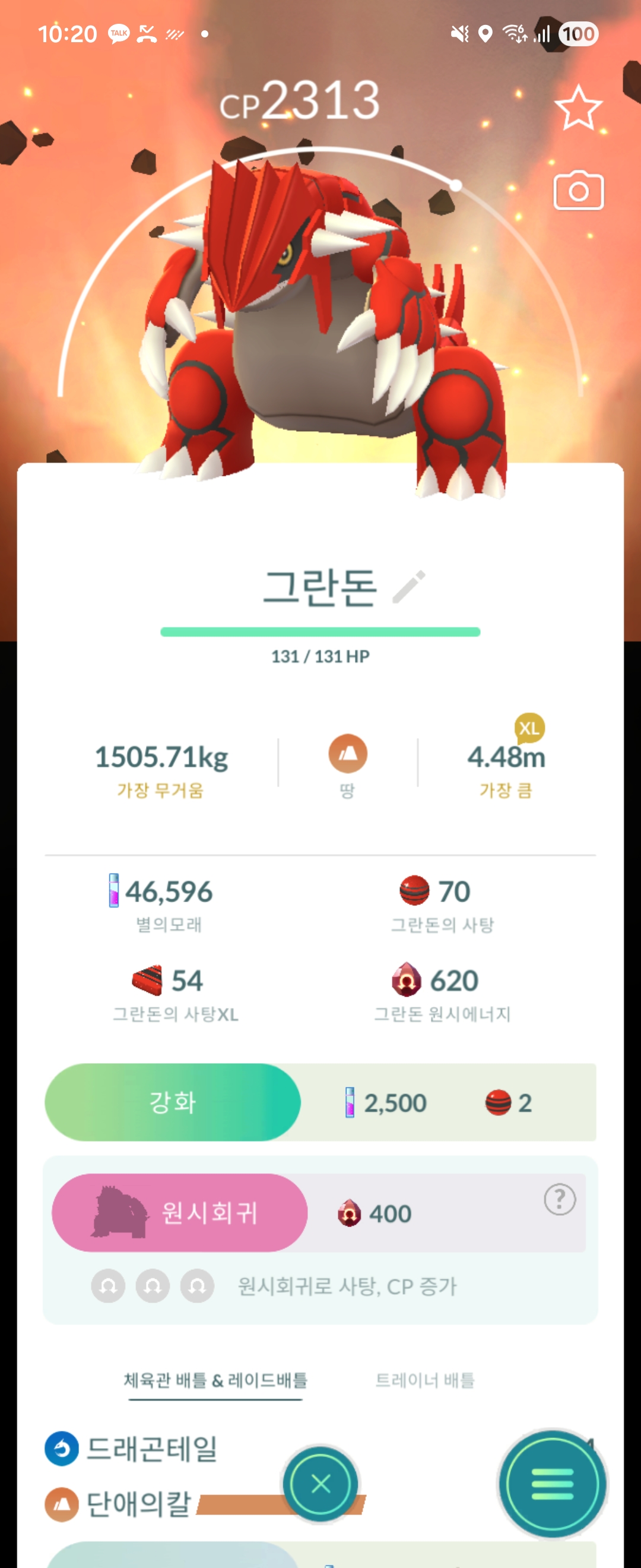Tap the 원시회귀 primal reversion button

pos(180,1213)
